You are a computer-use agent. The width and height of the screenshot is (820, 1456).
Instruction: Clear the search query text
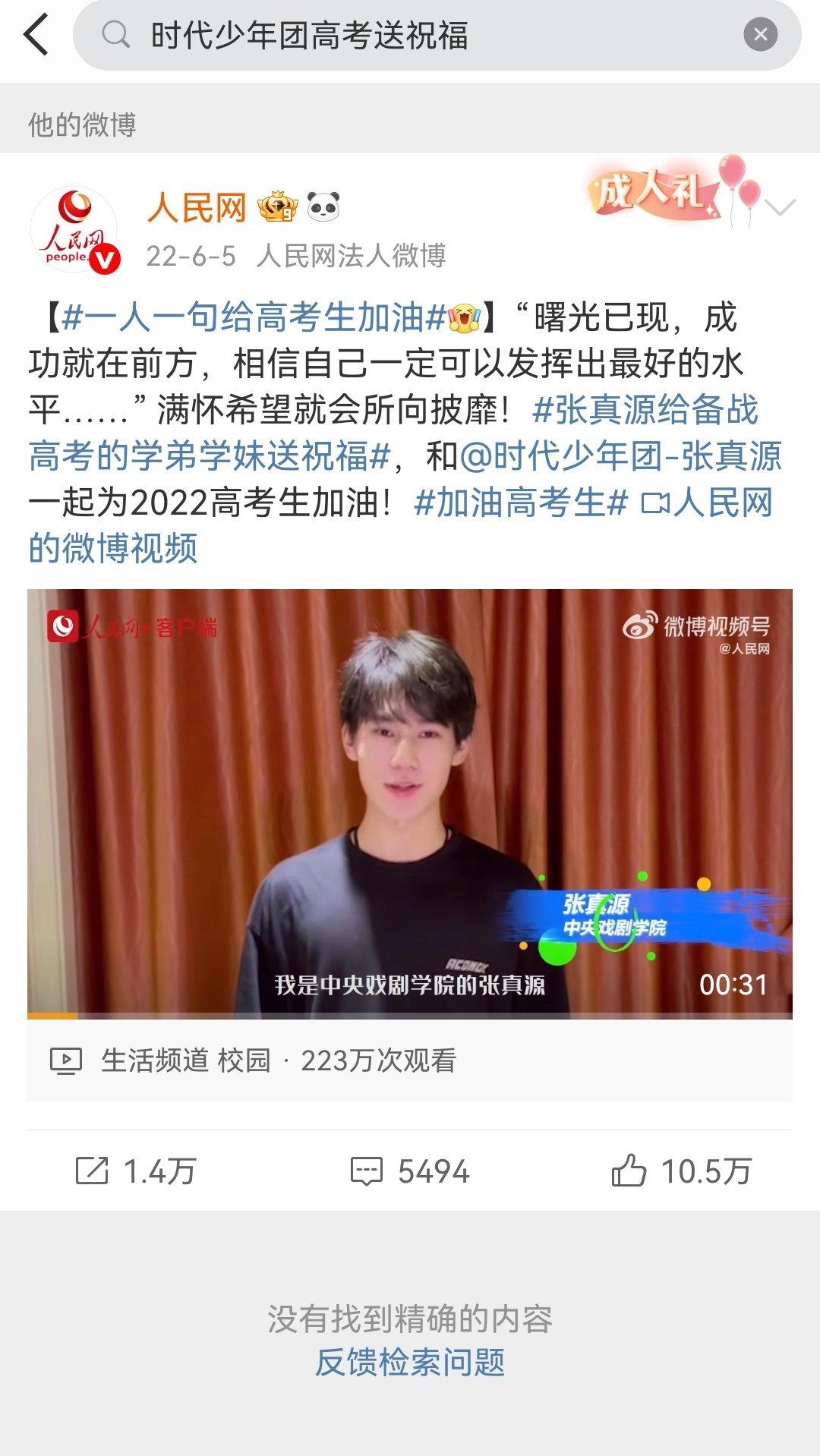click(760, 35)
